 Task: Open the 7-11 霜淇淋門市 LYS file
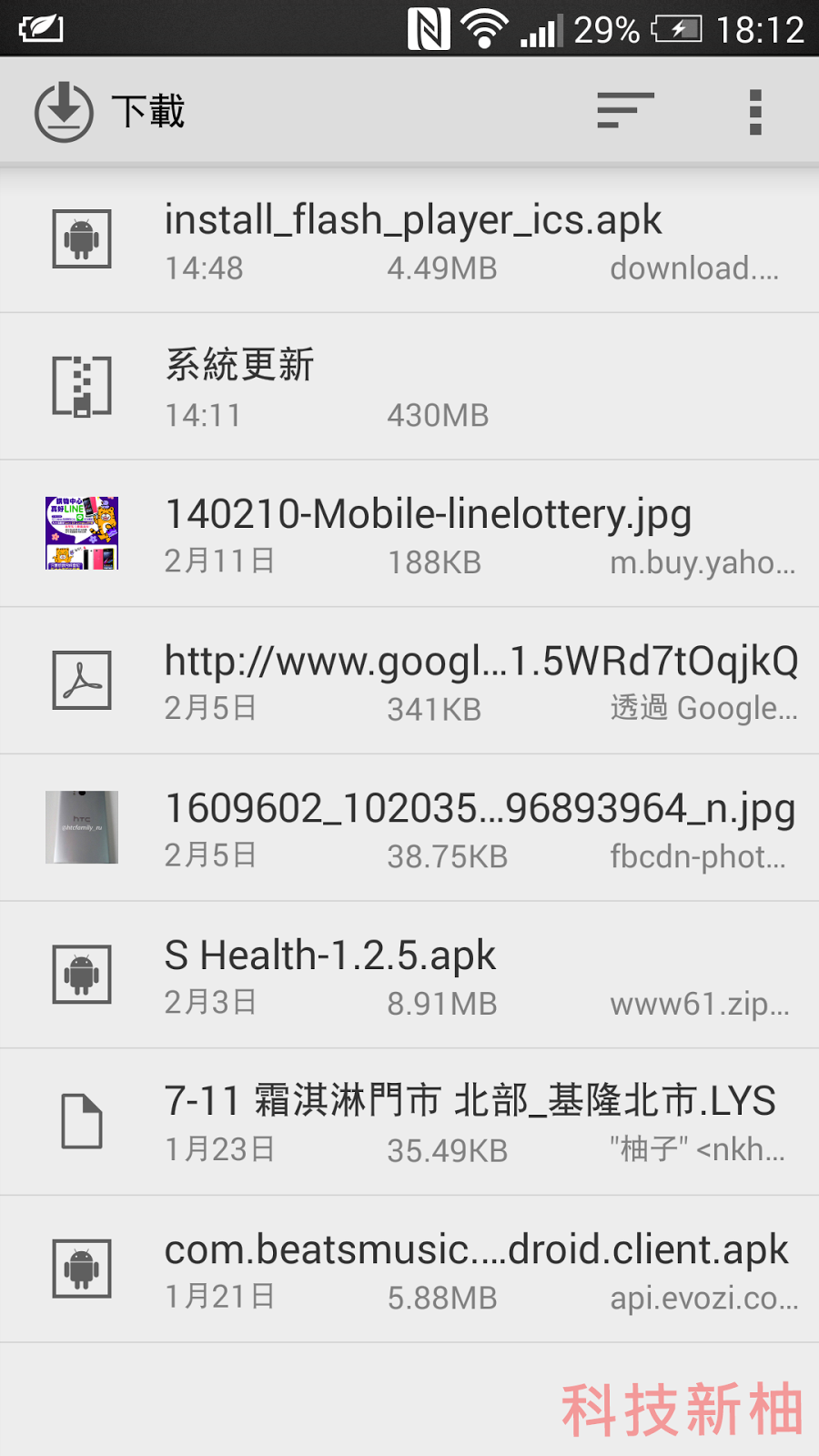click(x=409, y=1122)
